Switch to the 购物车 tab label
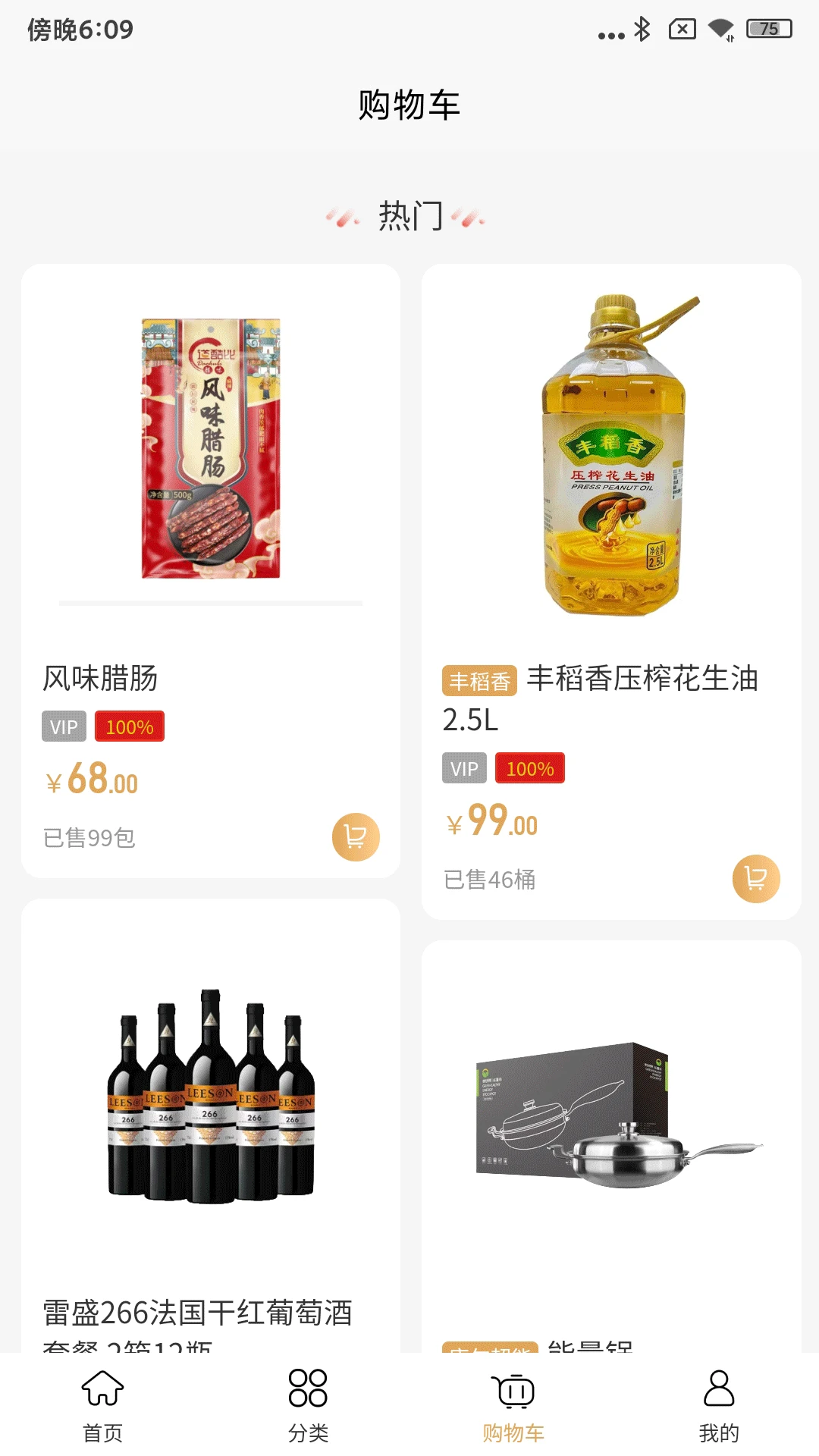Image resolution: width=819 pixels, height=1456 pixels. tap(512, 1432)
